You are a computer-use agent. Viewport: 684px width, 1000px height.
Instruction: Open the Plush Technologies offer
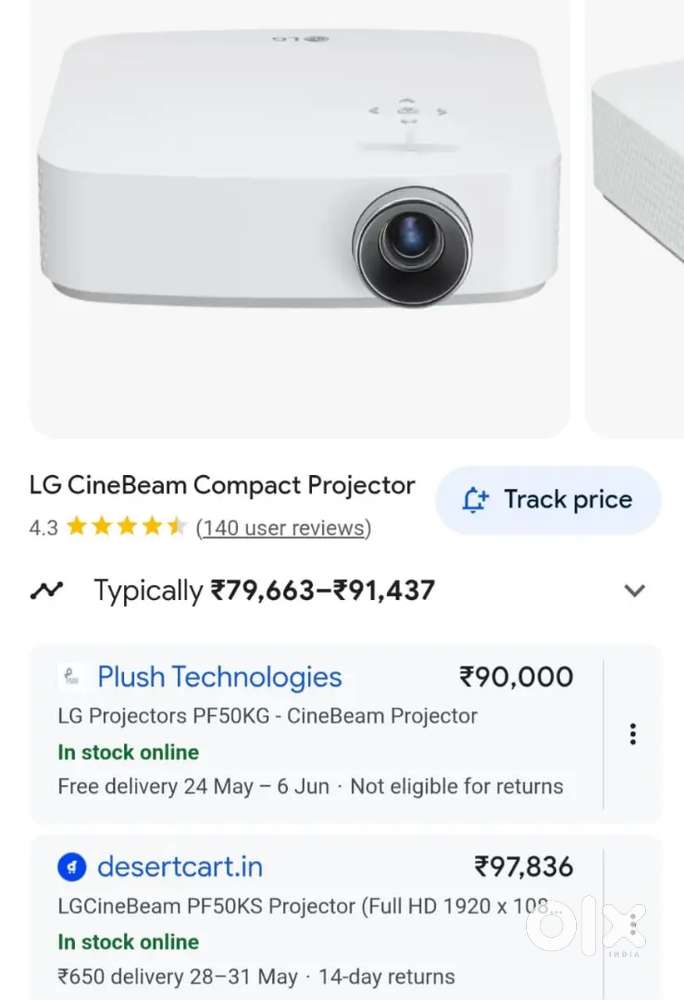pos(220,678)
